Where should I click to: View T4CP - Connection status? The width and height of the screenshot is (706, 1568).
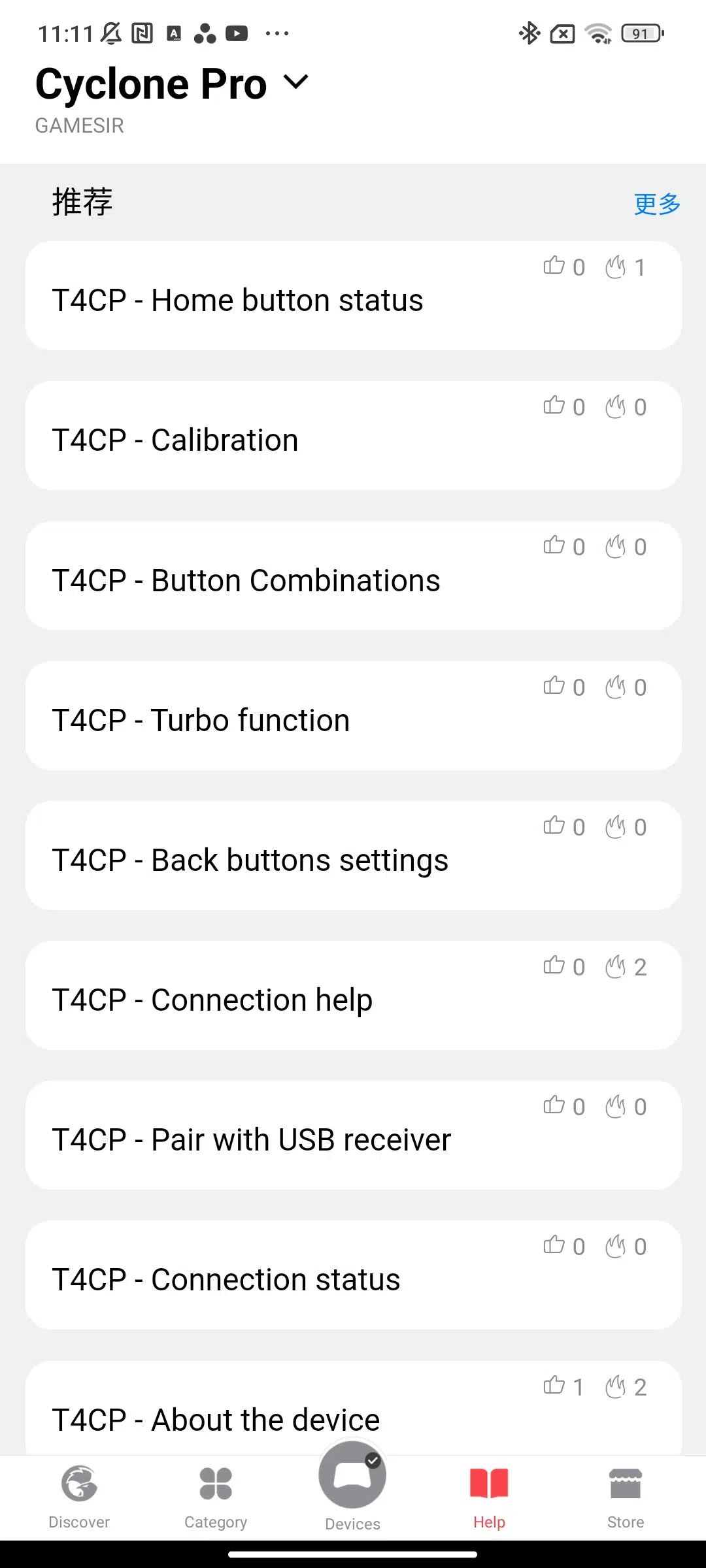(x=353, y=1275)
